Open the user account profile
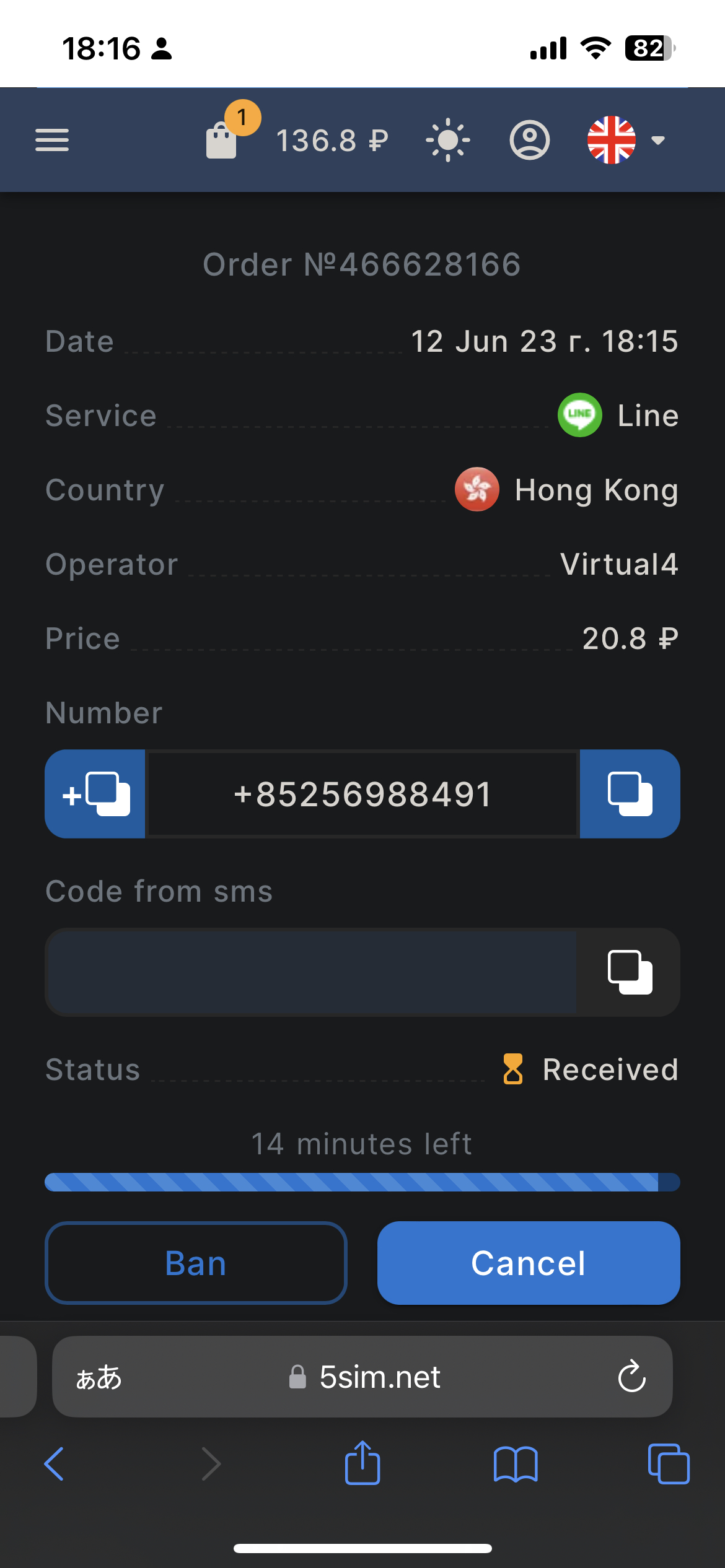Image resolution: width=725 pixels, height=1568 pixels. [529, 140]
